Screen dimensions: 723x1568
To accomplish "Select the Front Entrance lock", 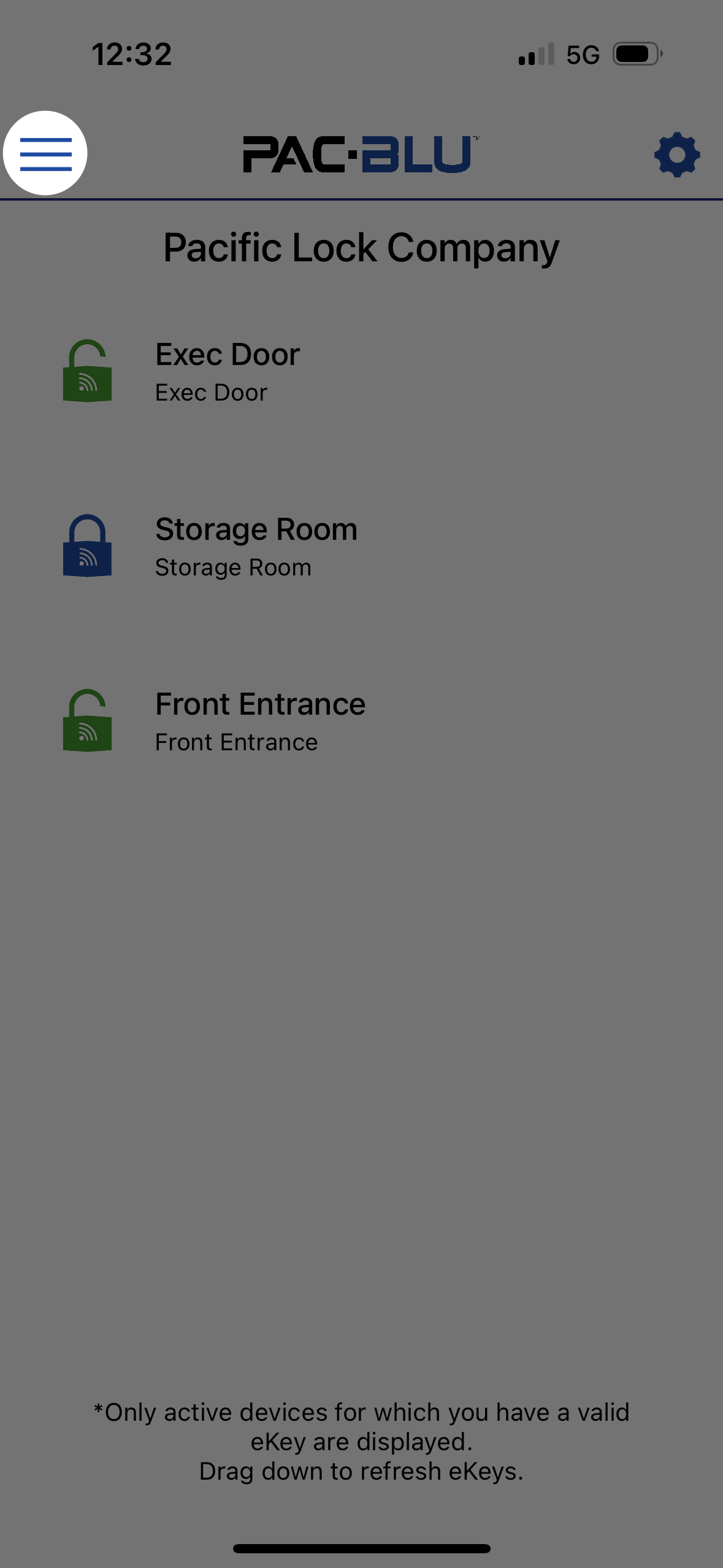I will (x=361, y=721).
